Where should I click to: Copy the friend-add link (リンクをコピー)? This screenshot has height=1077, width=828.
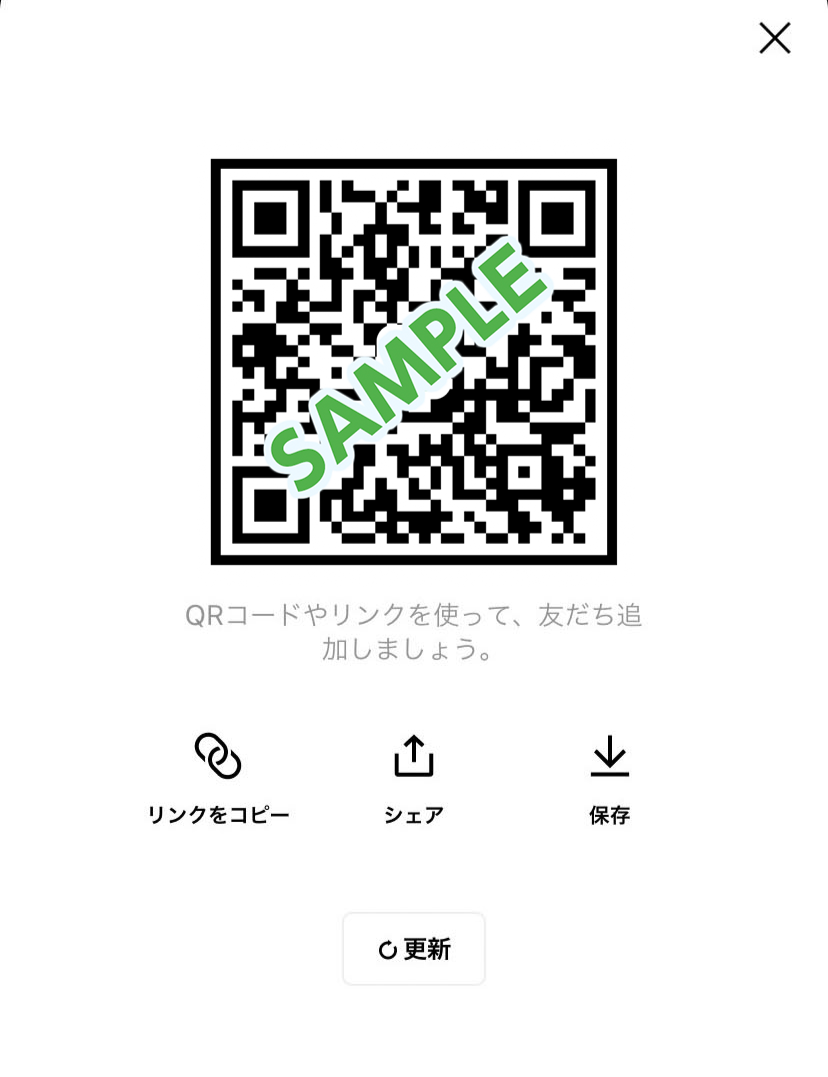[x=218, y=777]
